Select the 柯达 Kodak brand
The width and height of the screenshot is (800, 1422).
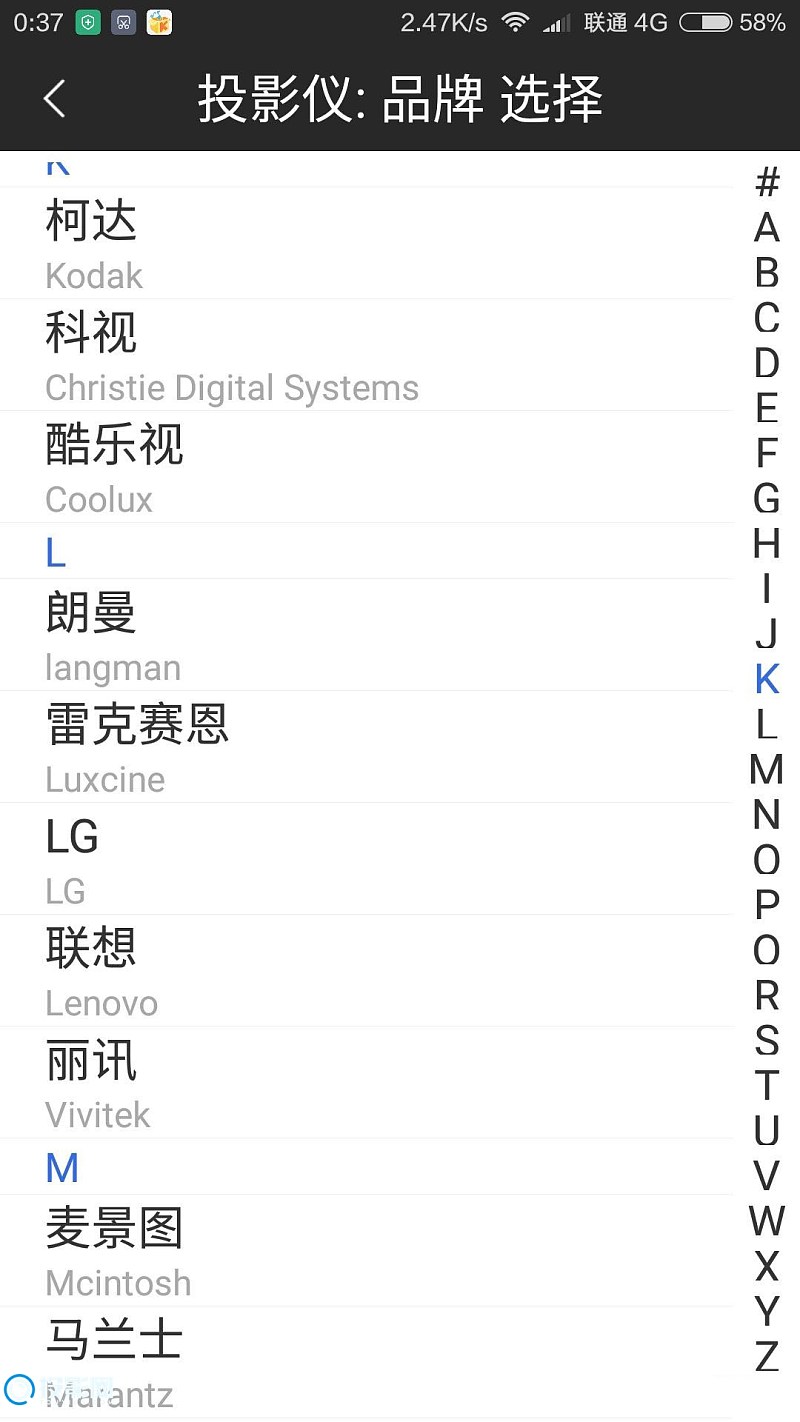[x=366, y=244]
